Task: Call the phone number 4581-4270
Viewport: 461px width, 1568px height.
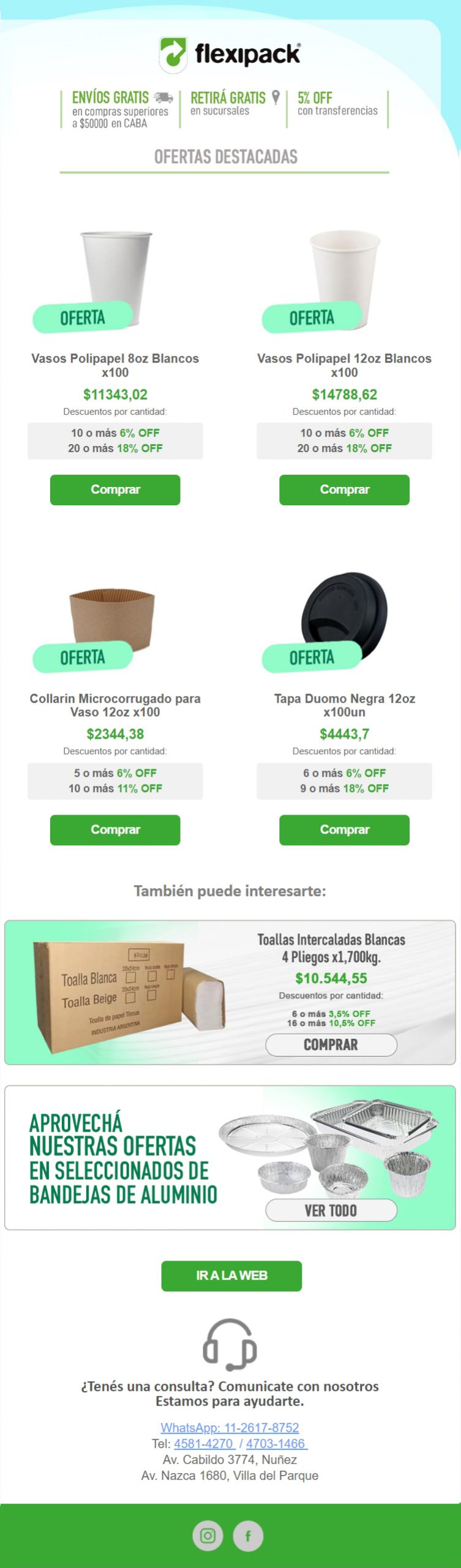Action: 203,1443
